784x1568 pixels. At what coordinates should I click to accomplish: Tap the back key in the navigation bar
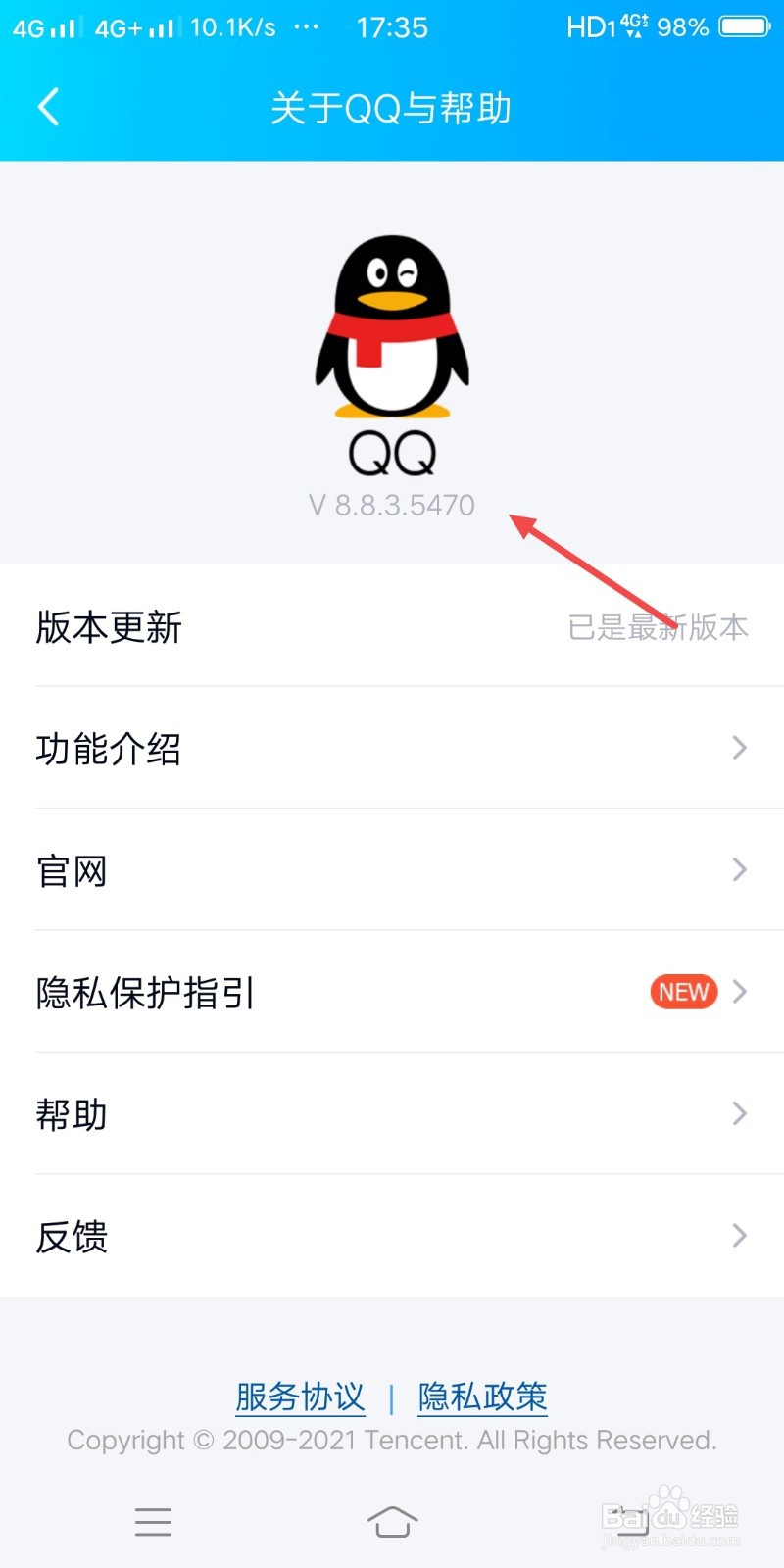pyautogui.click(x=632, y=1522)
